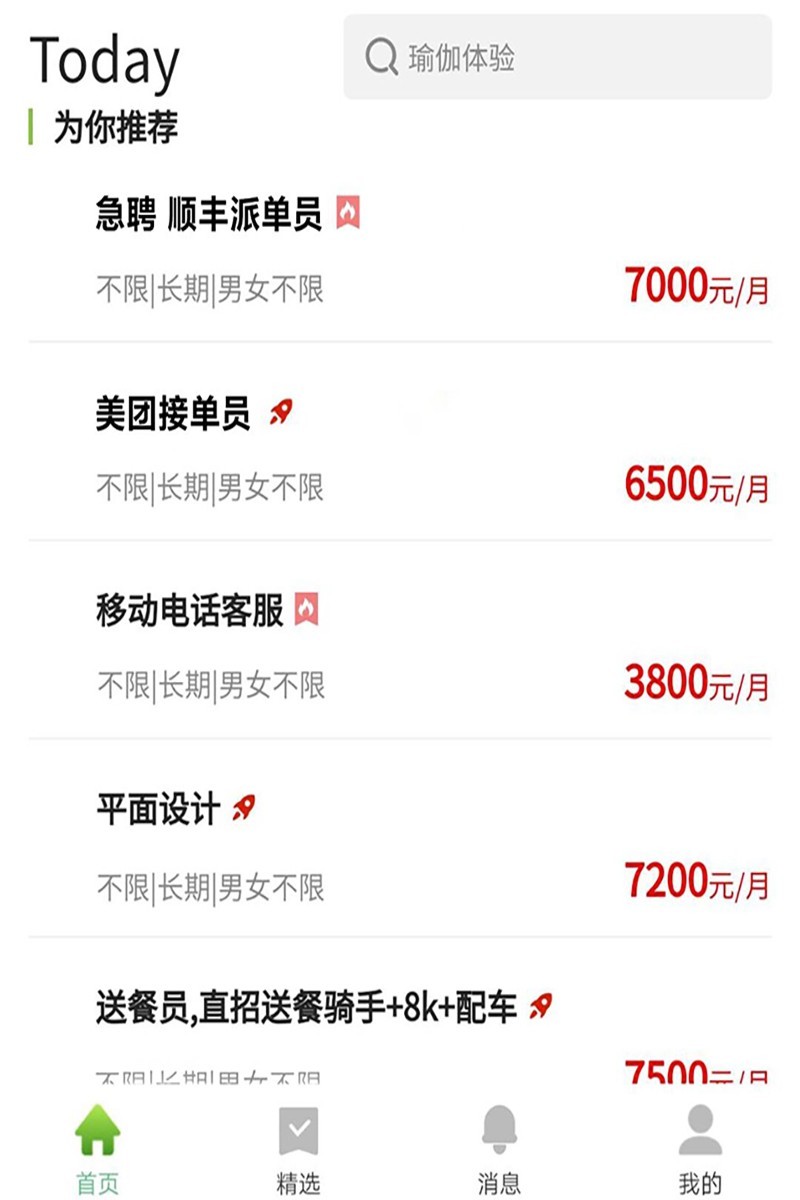Click the 消息 bell notification icon

point(500,1128)
